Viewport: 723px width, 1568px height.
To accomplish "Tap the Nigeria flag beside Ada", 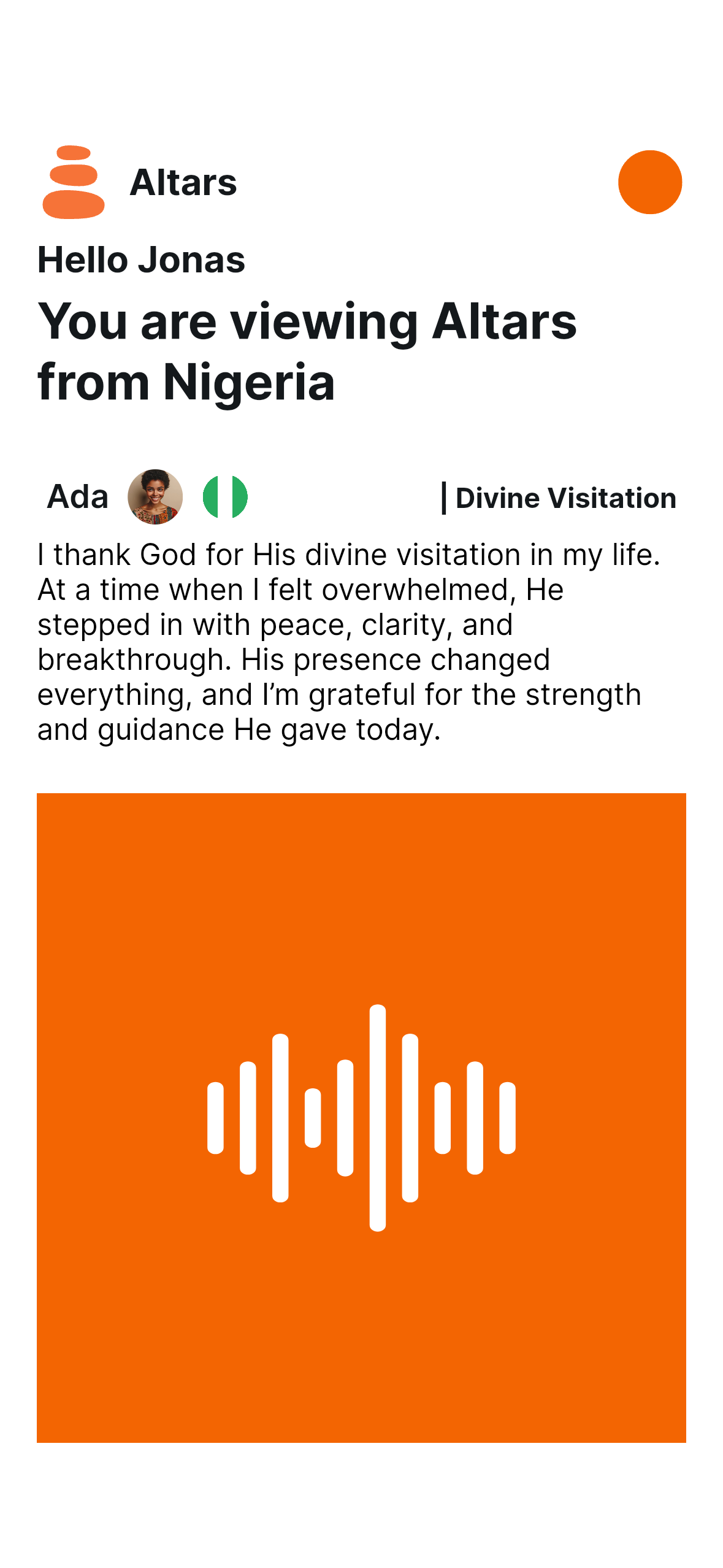I will click(x=225, y=497).
